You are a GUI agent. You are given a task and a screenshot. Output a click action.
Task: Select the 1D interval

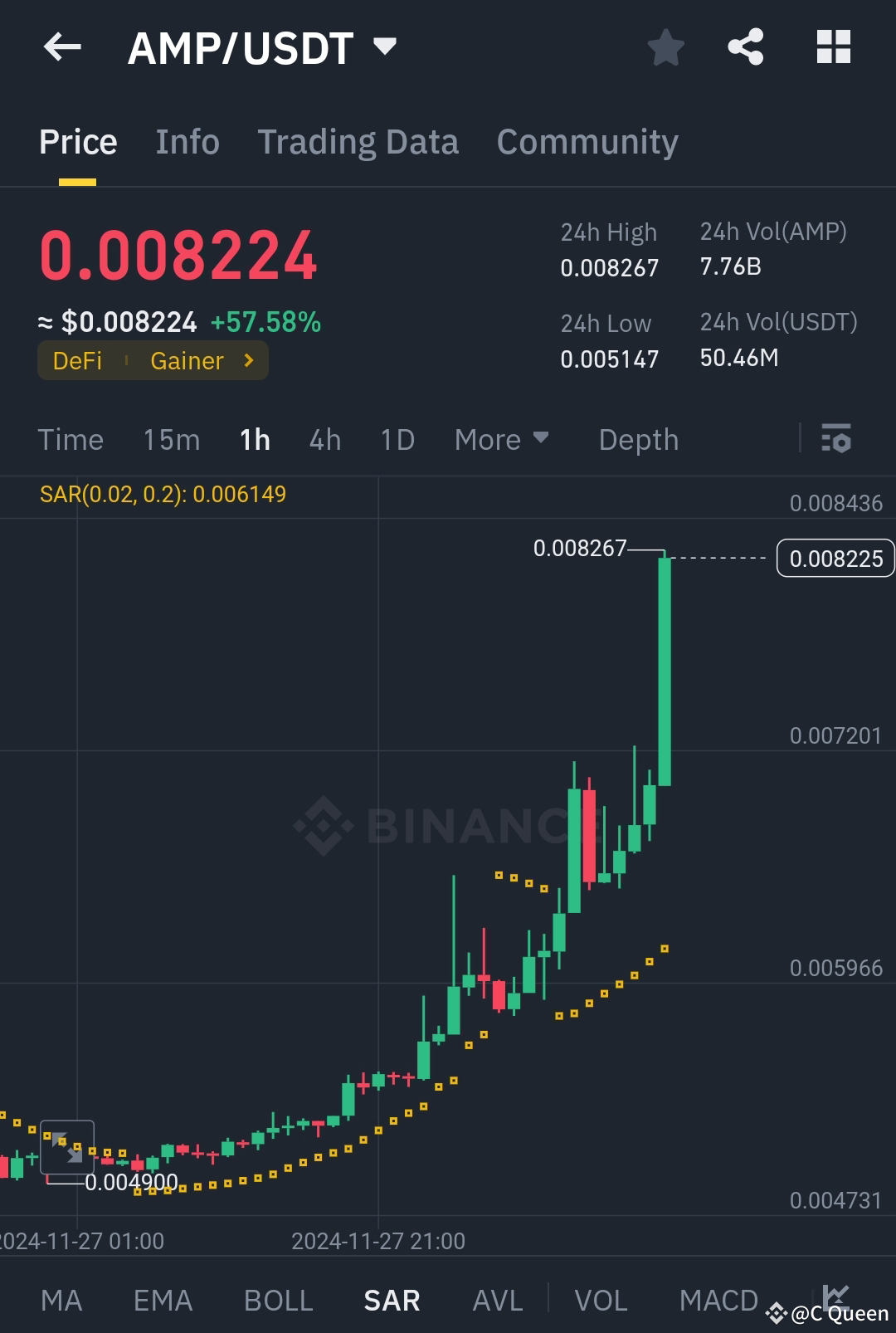(397, 439)
